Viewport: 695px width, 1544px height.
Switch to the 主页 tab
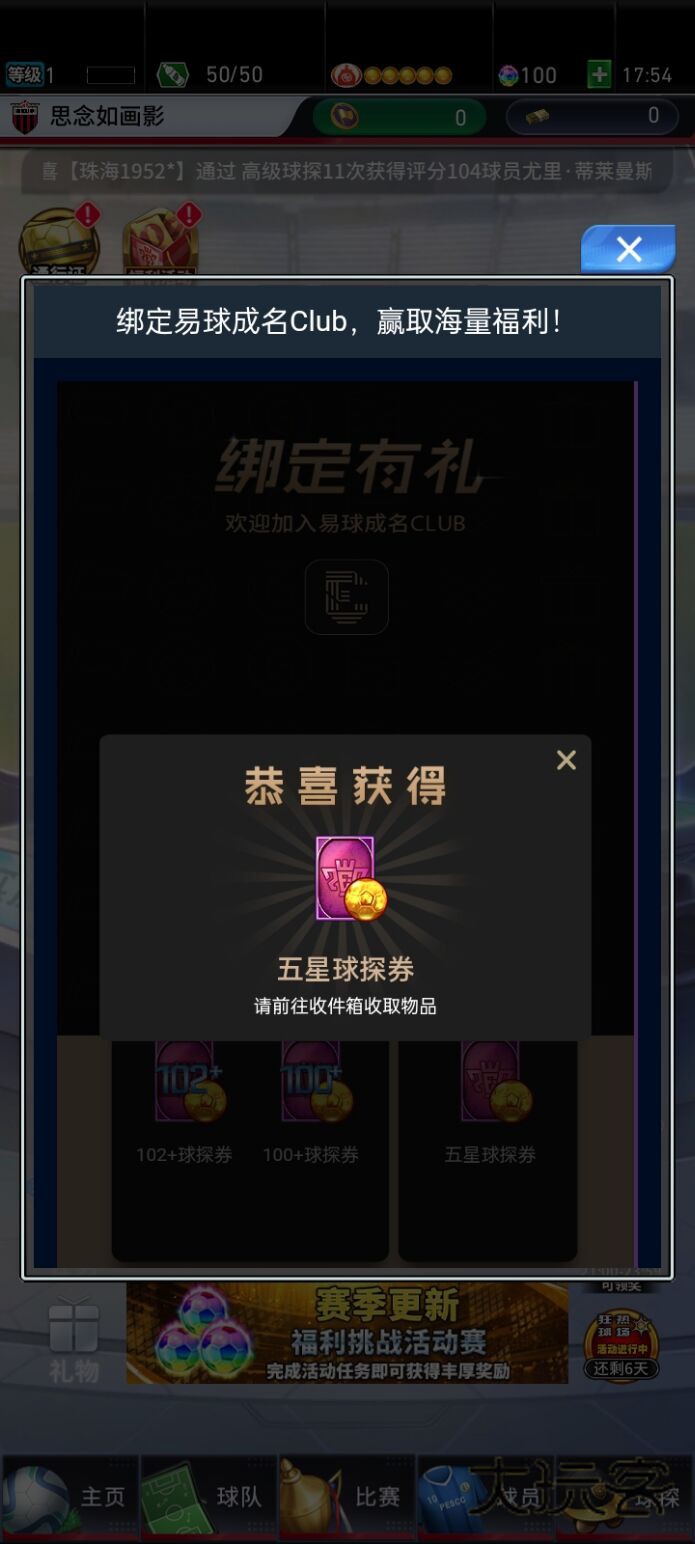click(x=70, y=1497)
